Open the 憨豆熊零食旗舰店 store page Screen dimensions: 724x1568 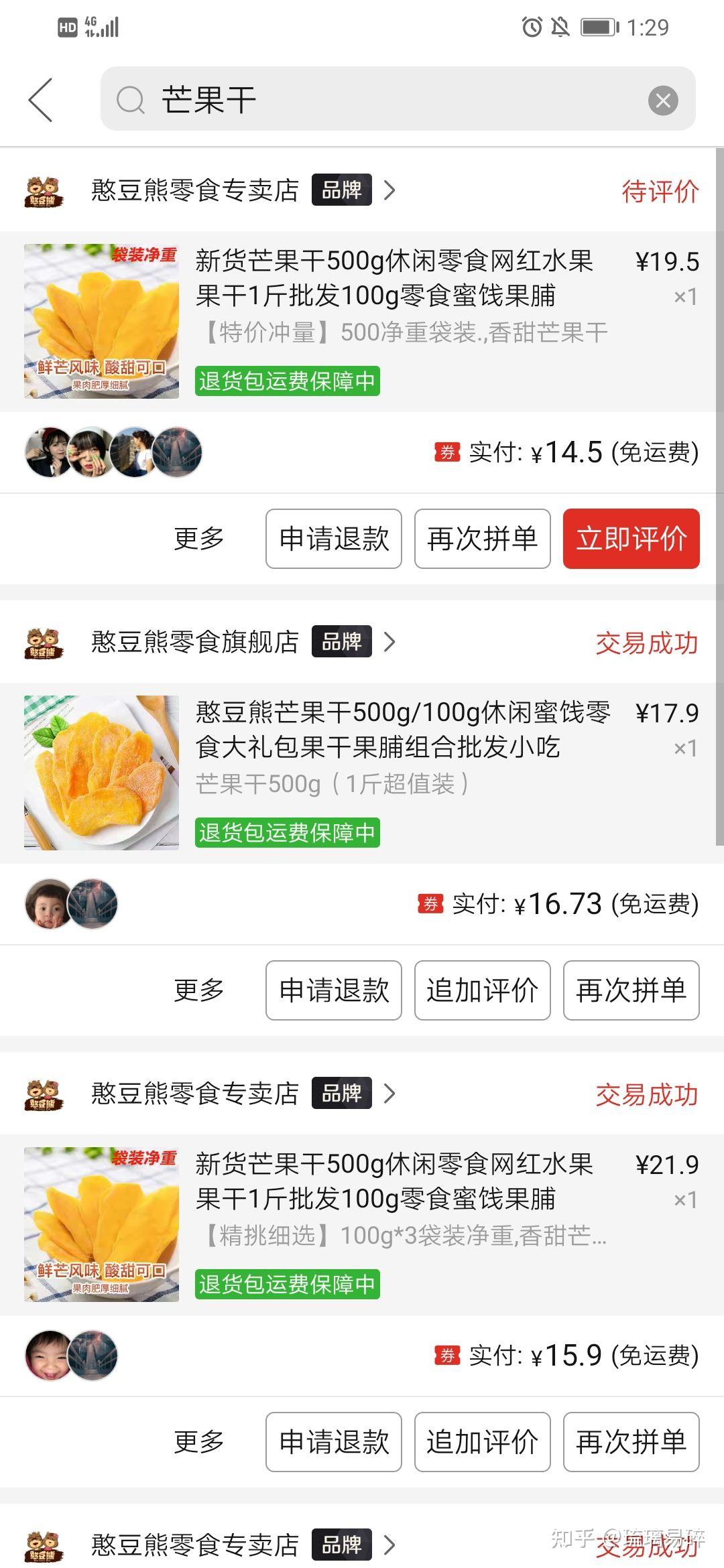pyautogui.click(x=194, y=642)
